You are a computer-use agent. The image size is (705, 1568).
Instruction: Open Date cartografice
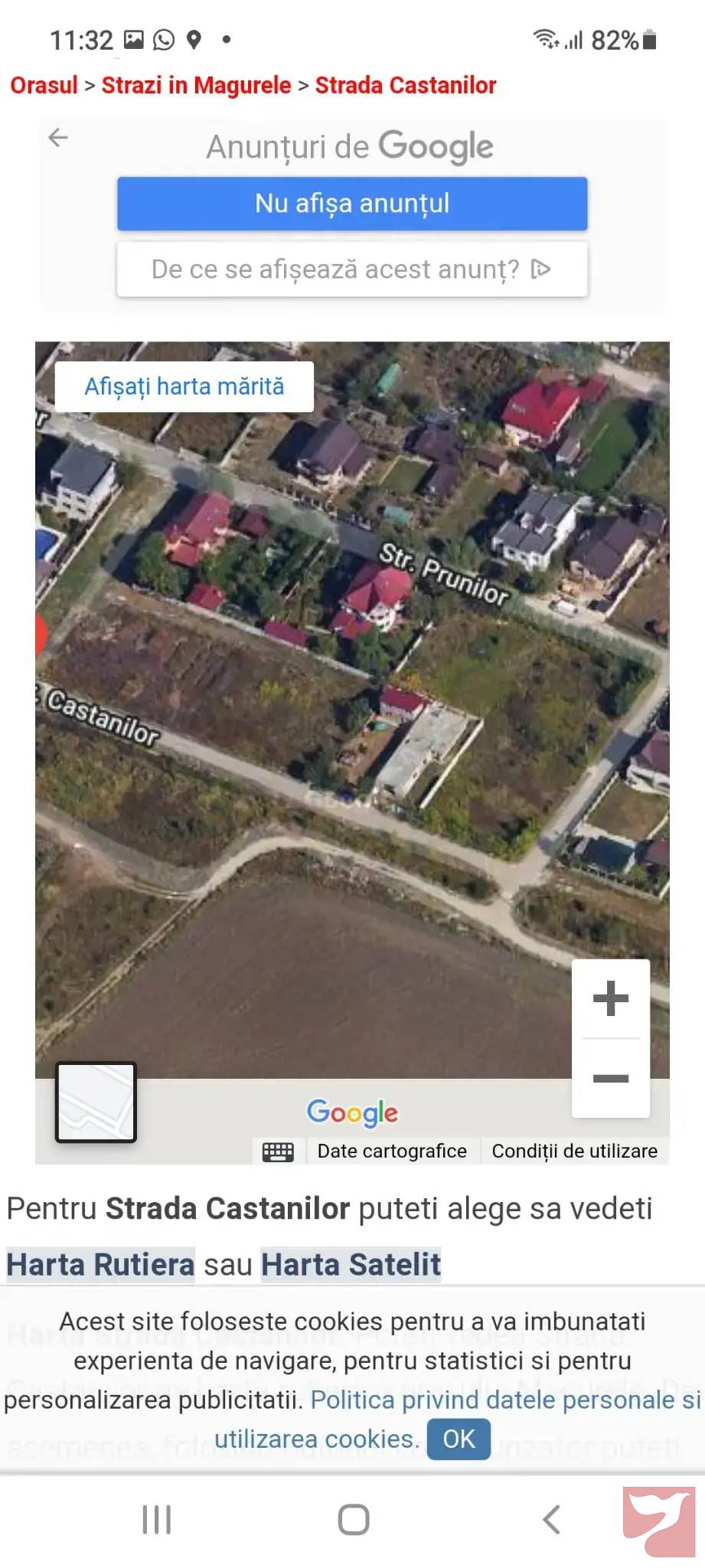point(392,1151)
